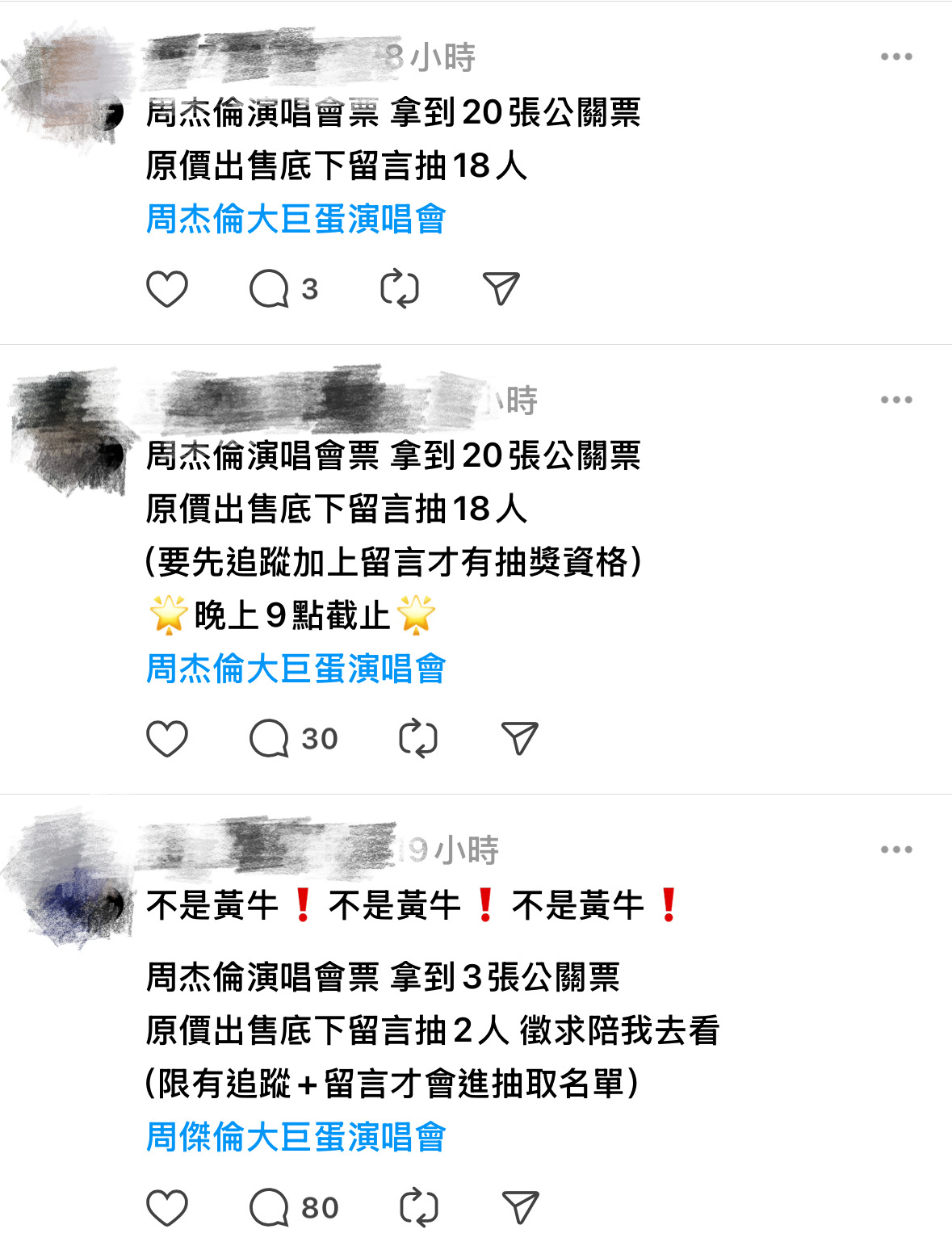This screenshot has height=1250, width=952.
Task: Share the first post via send icon
Action: click(x=501, y=289)
